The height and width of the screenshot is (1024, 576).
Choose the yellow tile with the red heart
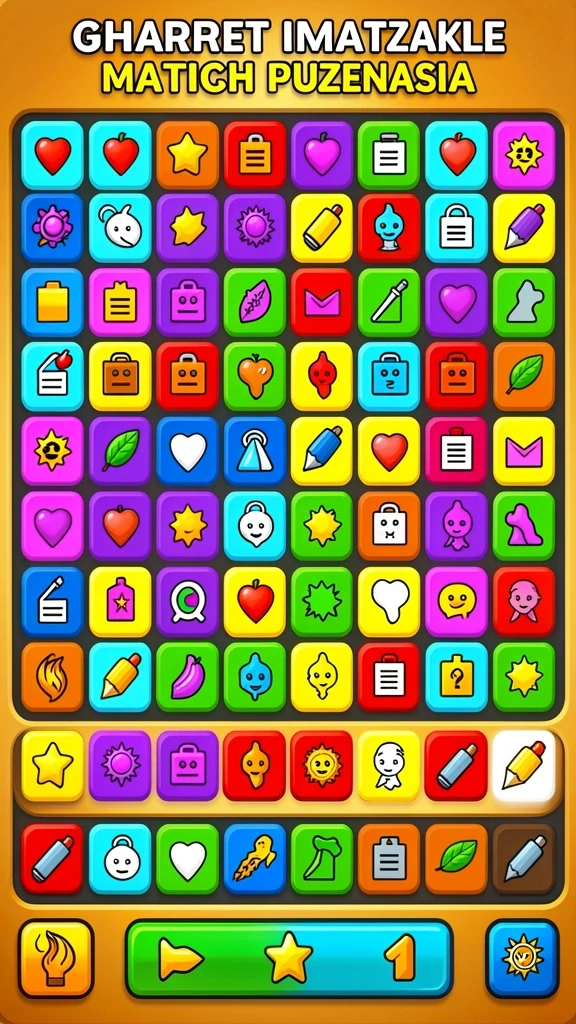pos(389,451)
